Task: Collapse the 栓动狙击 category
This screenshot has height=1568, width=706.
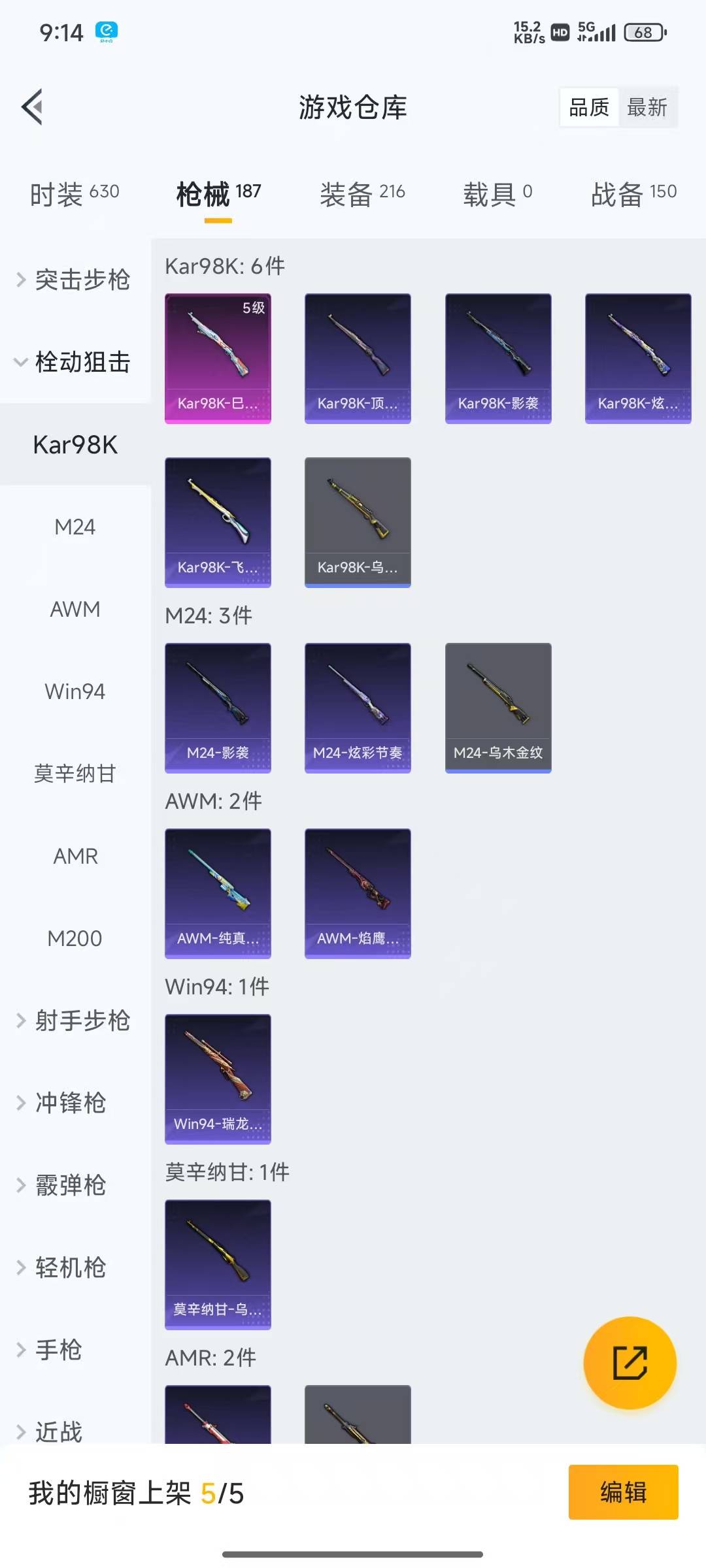Action: pos(75,362)
